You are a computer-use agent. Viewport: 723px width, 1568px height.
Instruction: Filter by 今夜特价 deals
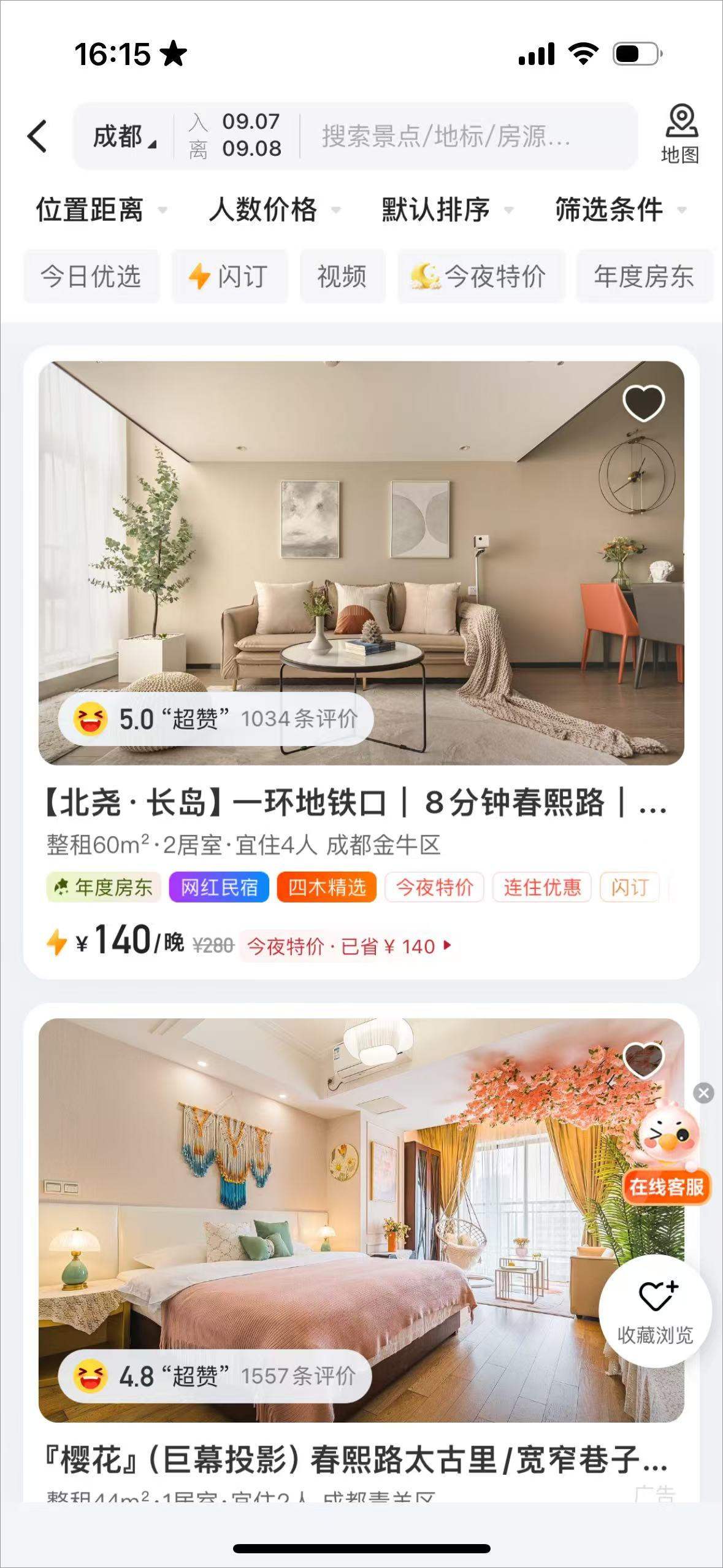pos(481,276)
